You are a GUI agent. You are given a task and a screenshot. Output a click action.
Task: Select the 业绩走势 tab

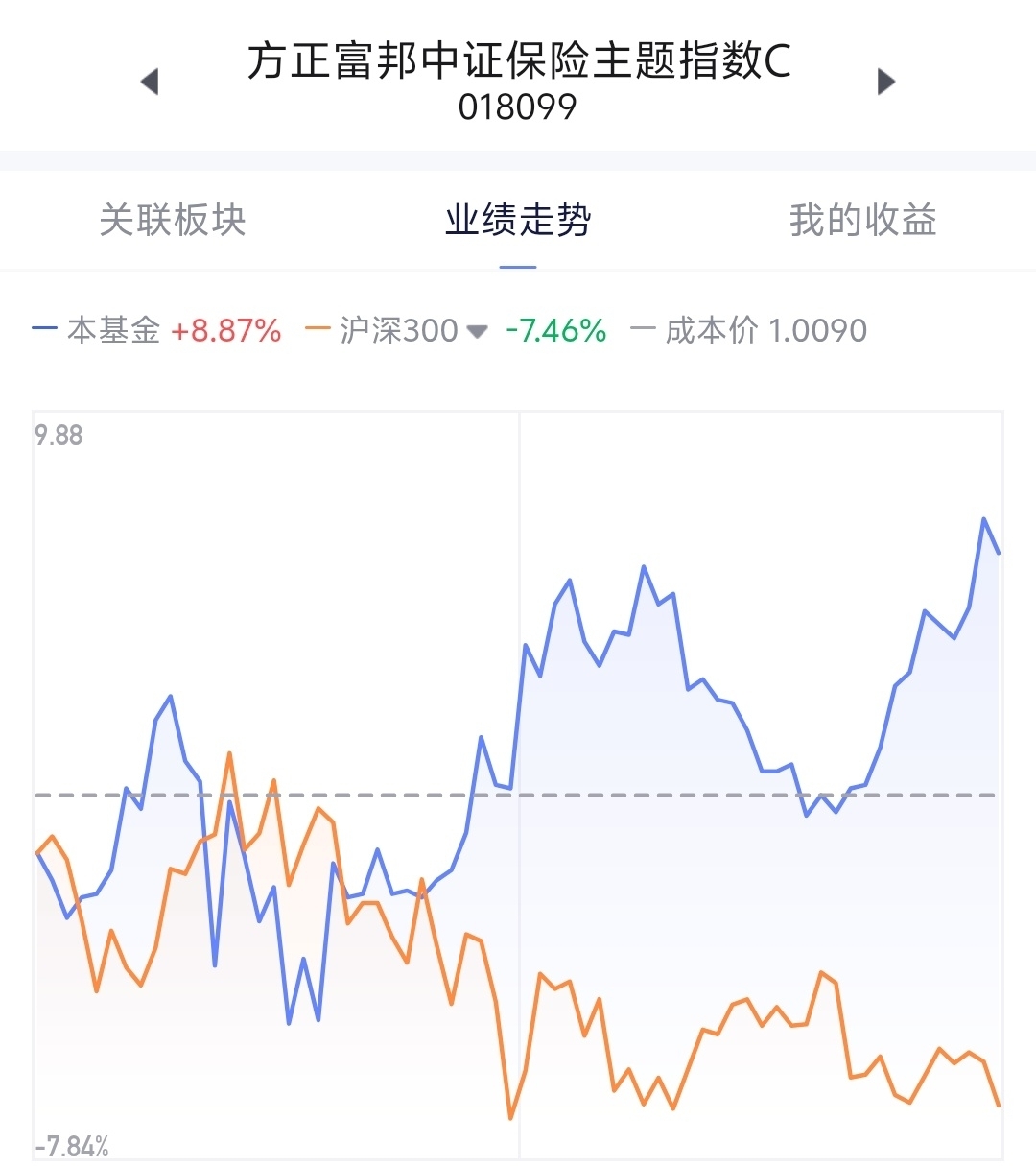(518, 220)
